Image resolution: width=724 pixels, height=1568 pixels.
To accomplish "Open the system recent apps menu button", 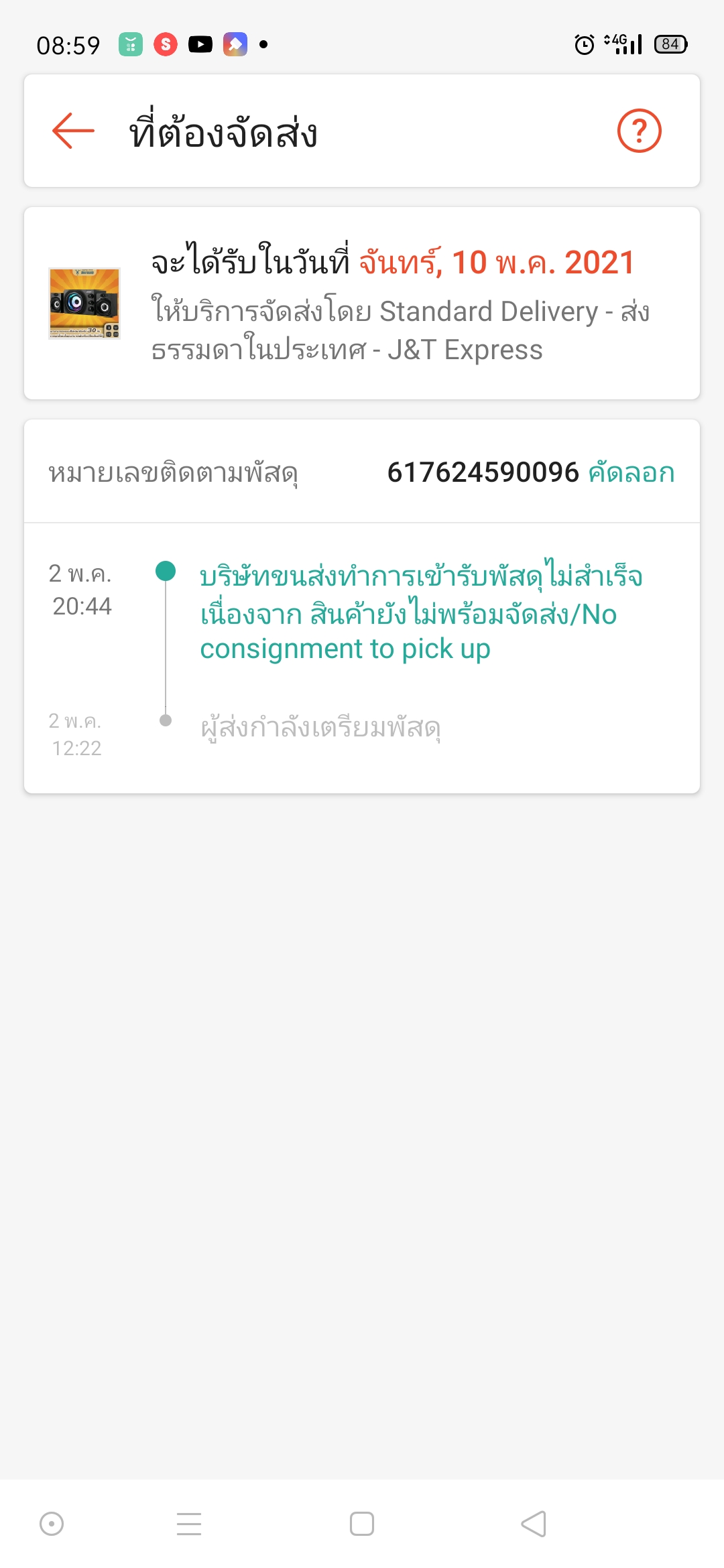I will [189, 1524].
